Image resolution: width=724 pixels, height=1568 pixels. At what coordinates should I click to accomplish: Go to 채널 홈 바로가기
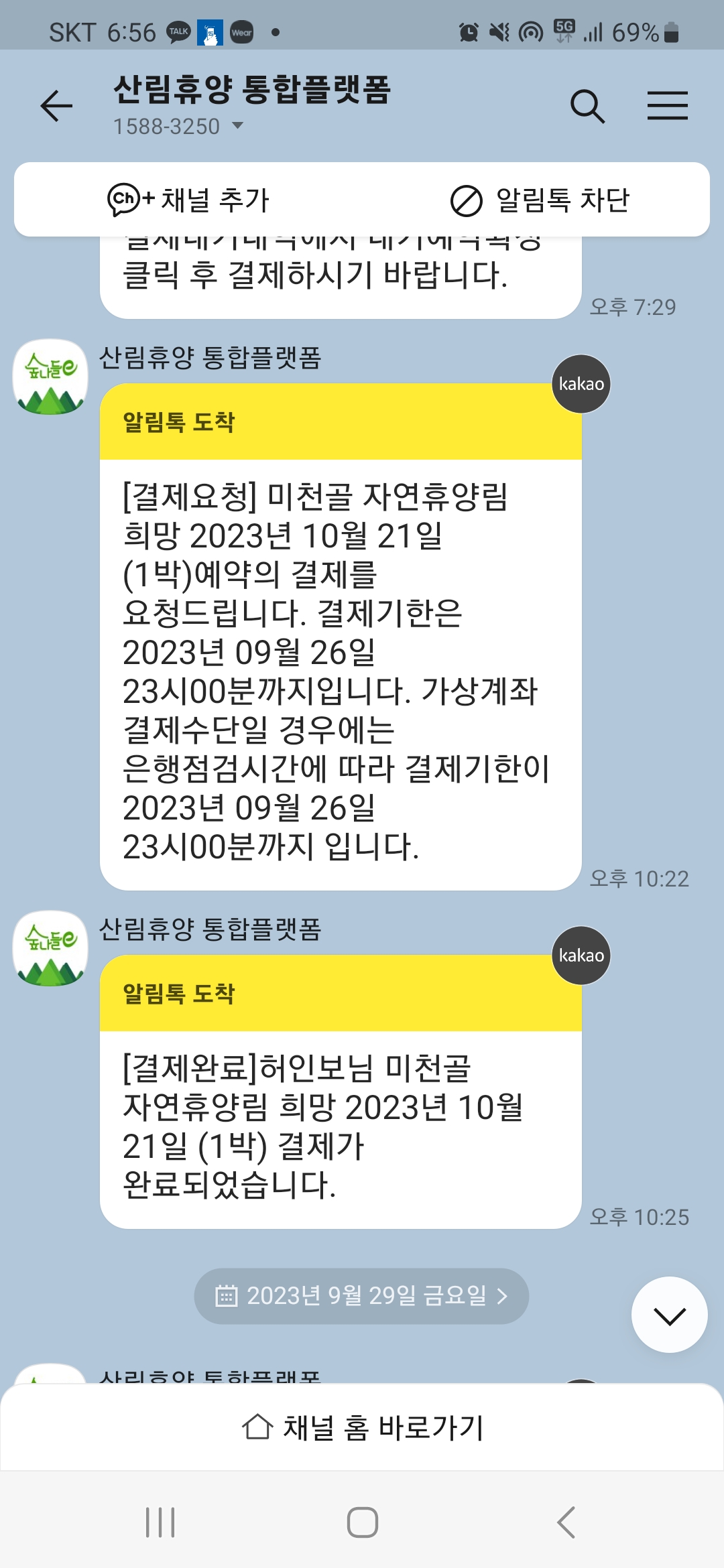(x=362, y=1427)
